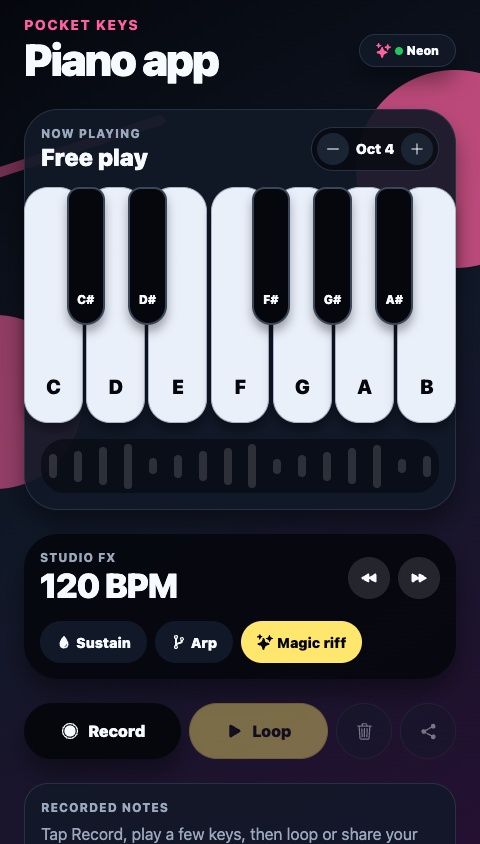Increase tempo with the fast-forward button
Viewport: 480px width, 844px height.
[x=419, y=578]
